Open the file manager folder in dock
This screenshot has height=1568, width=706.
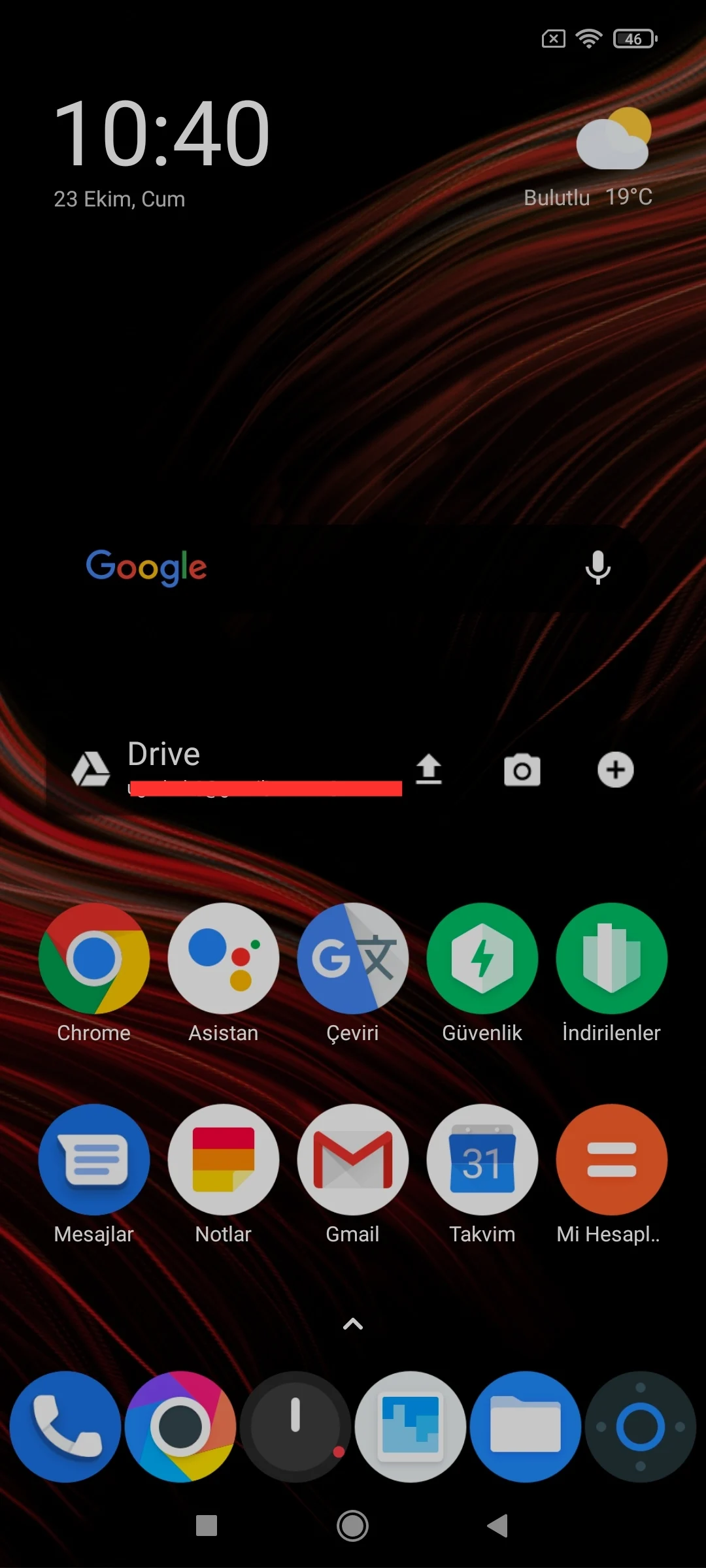click(x=526, y=1427)
